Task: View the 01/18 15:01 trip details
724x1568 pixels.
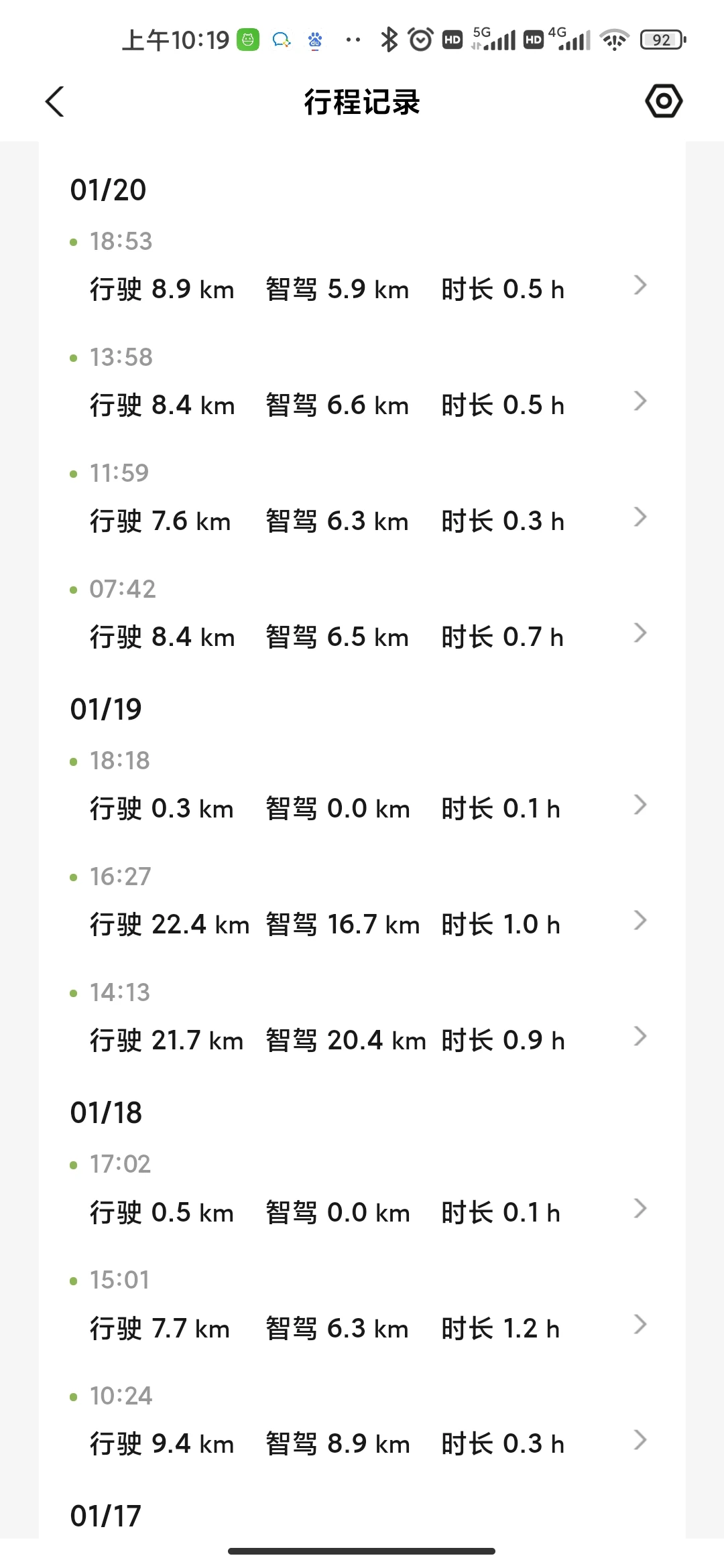Action: [x=362, y=1308]
